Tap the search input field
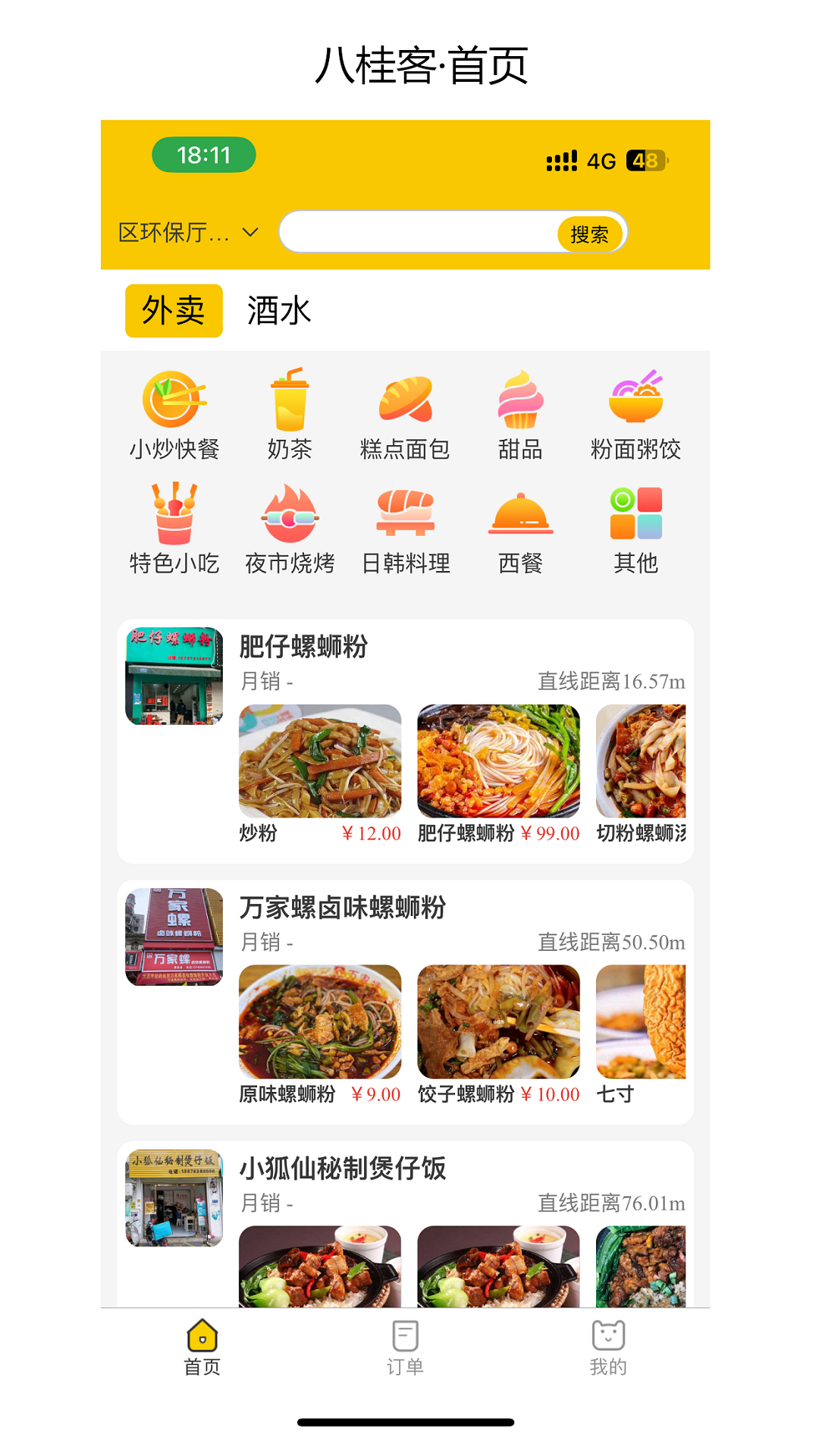819x1456 pixels. pos(419,233)
